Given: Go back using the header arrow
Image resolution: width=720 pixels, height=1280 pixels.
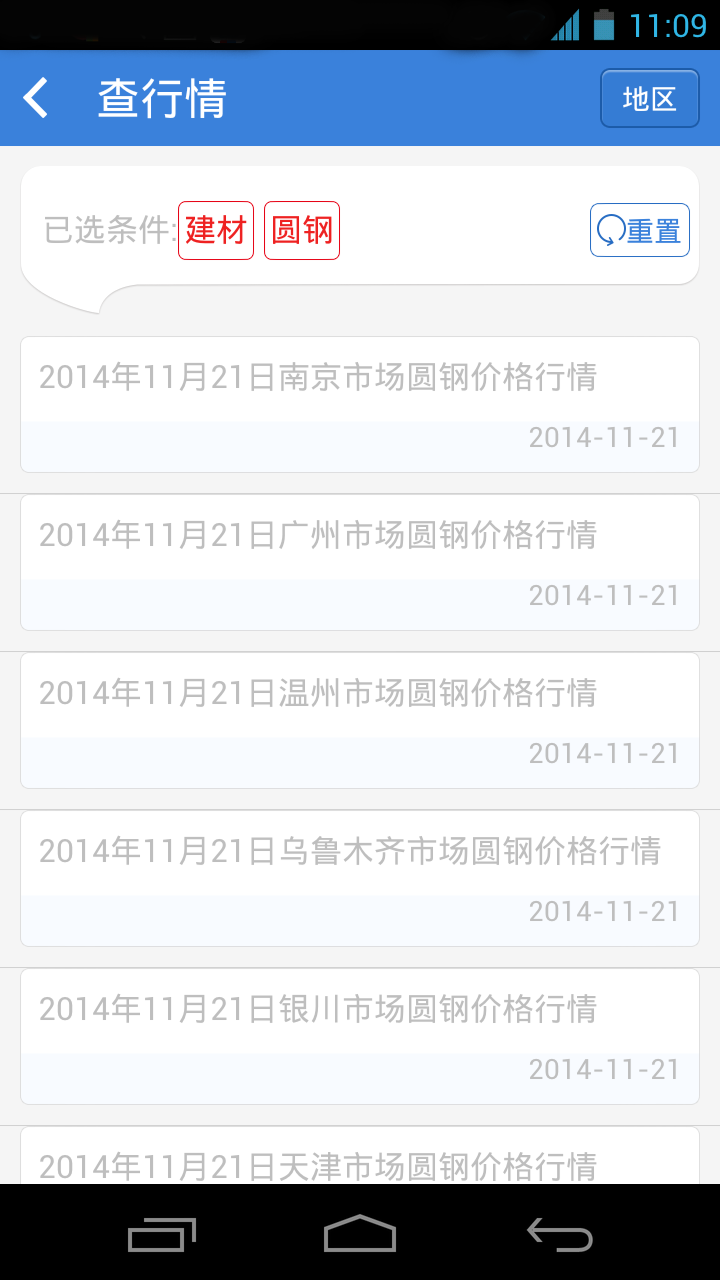Looking at the screenshot, I should pos(36,98).
